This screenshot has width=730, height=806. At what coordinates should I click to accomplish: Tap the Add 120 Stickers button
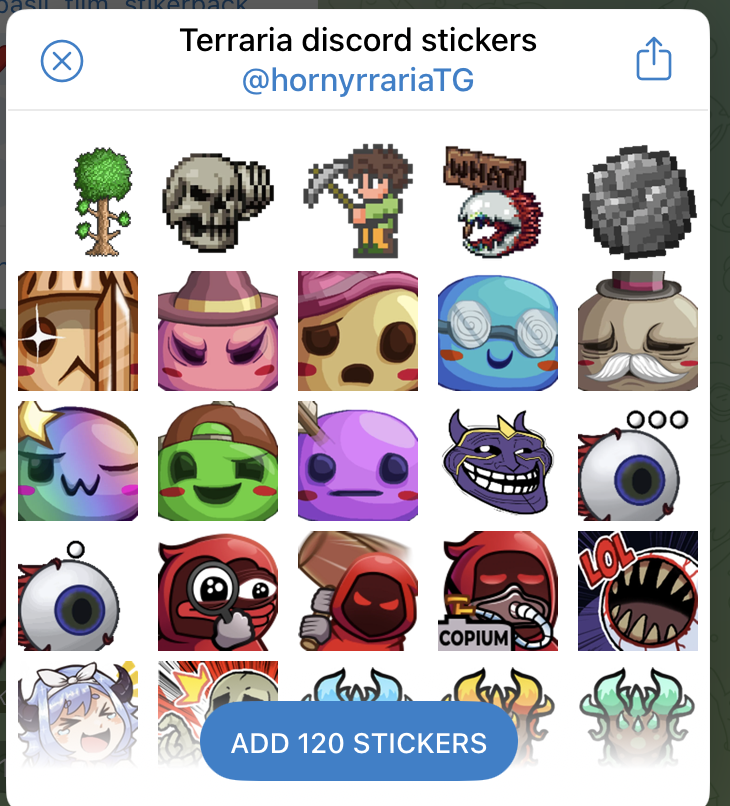point(359,743)
